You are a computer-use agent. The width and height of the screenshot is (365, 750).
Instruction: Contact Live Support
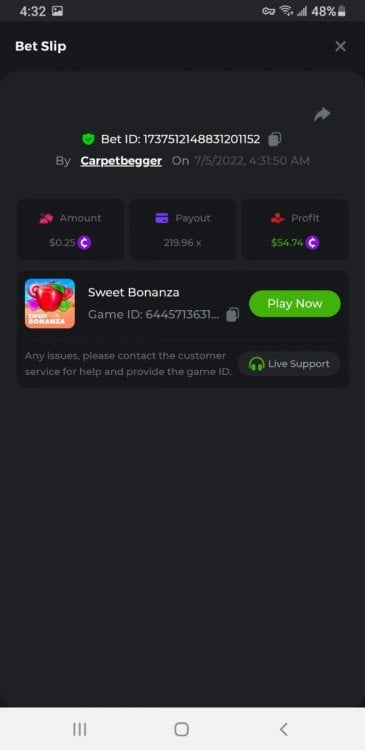tap(289, 364)
